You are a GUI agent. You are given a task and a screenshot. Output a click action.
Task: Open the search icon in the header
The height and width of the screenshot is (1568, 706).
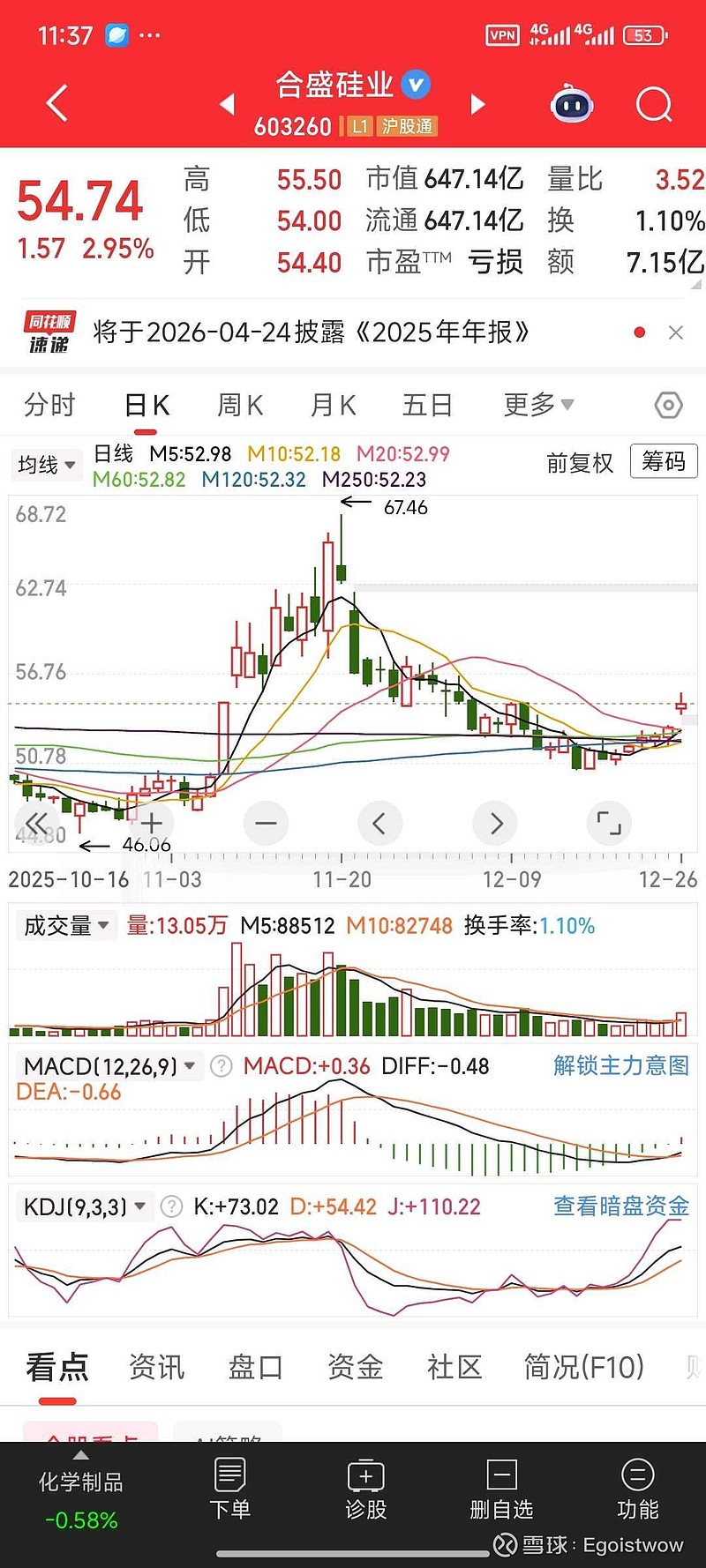653,103
